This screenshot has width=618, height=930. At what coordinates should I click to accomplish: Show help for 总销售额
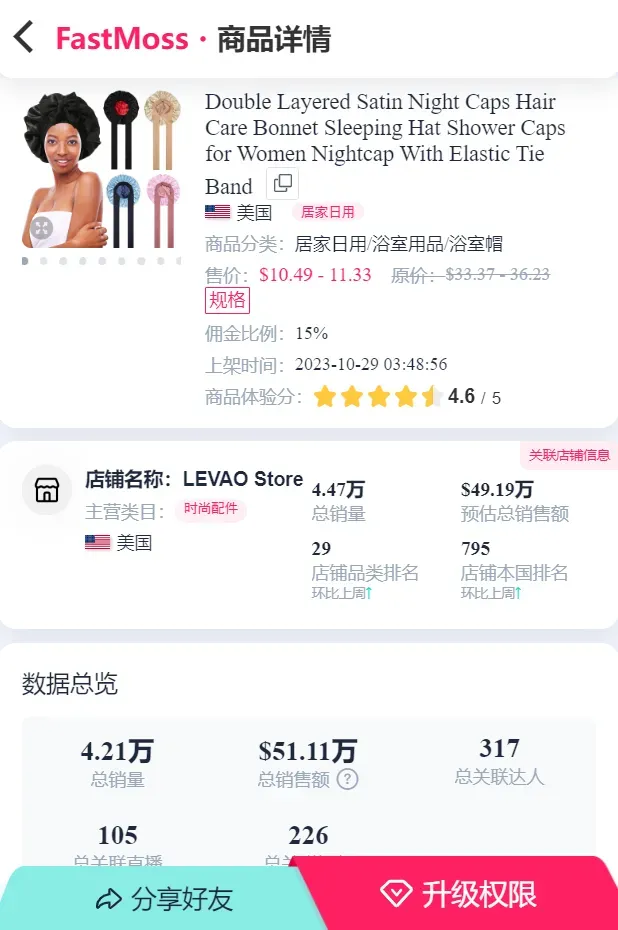(x=347, y=779)
